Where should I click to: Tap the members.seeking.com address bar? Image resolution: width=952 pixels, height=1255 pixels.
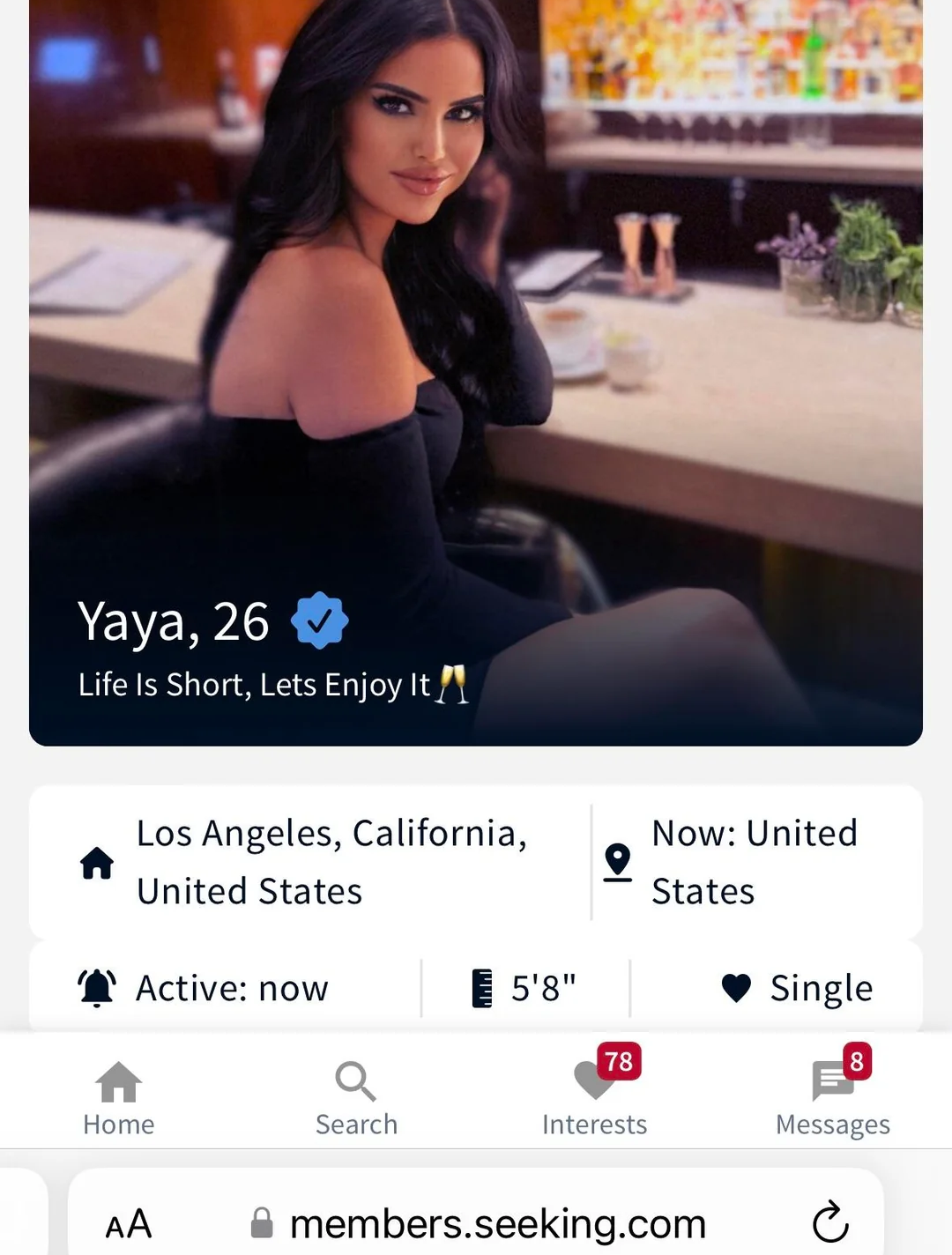497,1223
